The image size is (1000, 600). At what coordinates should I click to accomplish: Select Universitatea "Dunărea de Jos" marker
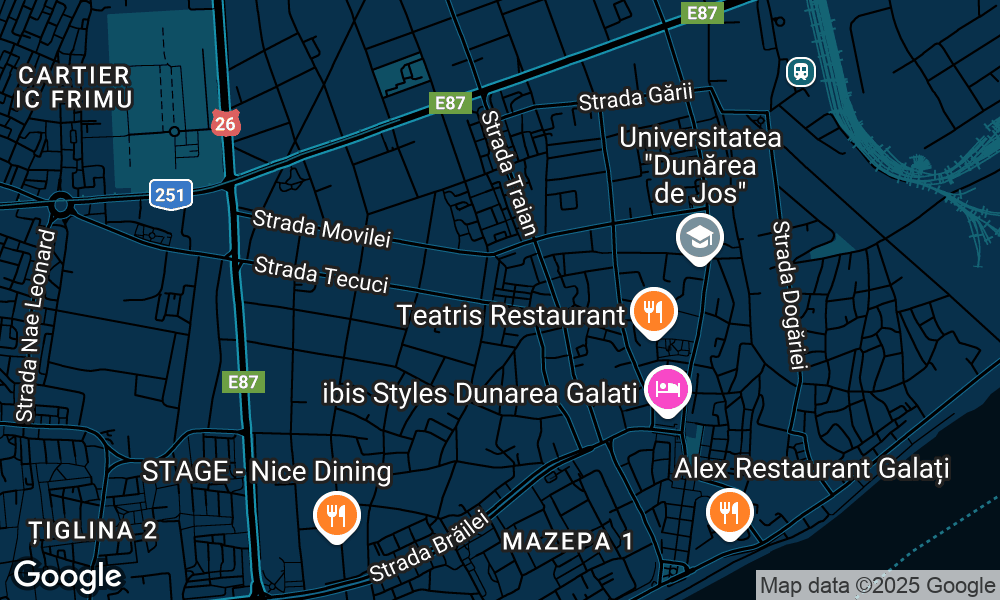coord(699,236)
